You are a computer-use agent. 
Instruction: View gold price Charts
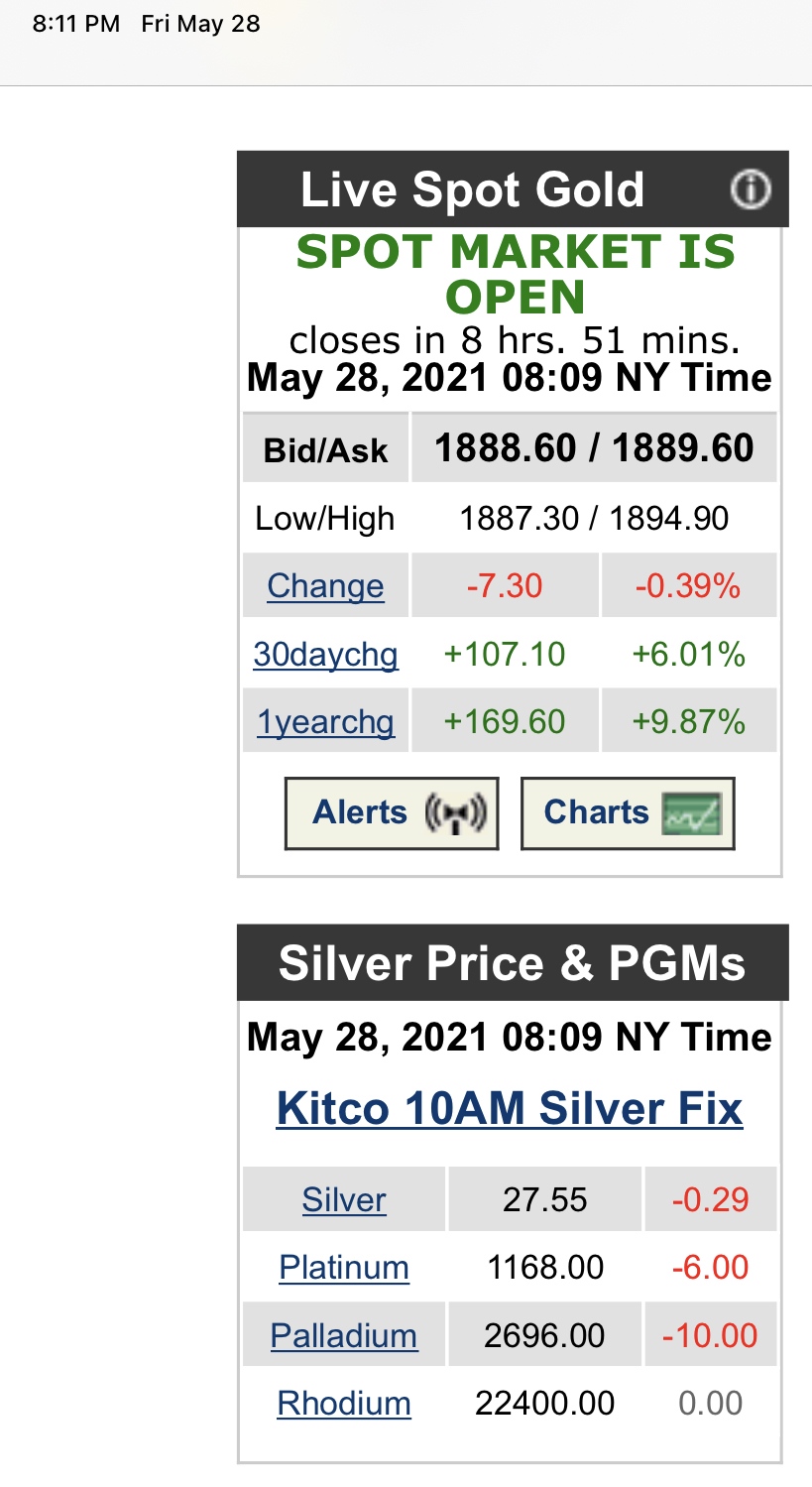tap(628, 813)
